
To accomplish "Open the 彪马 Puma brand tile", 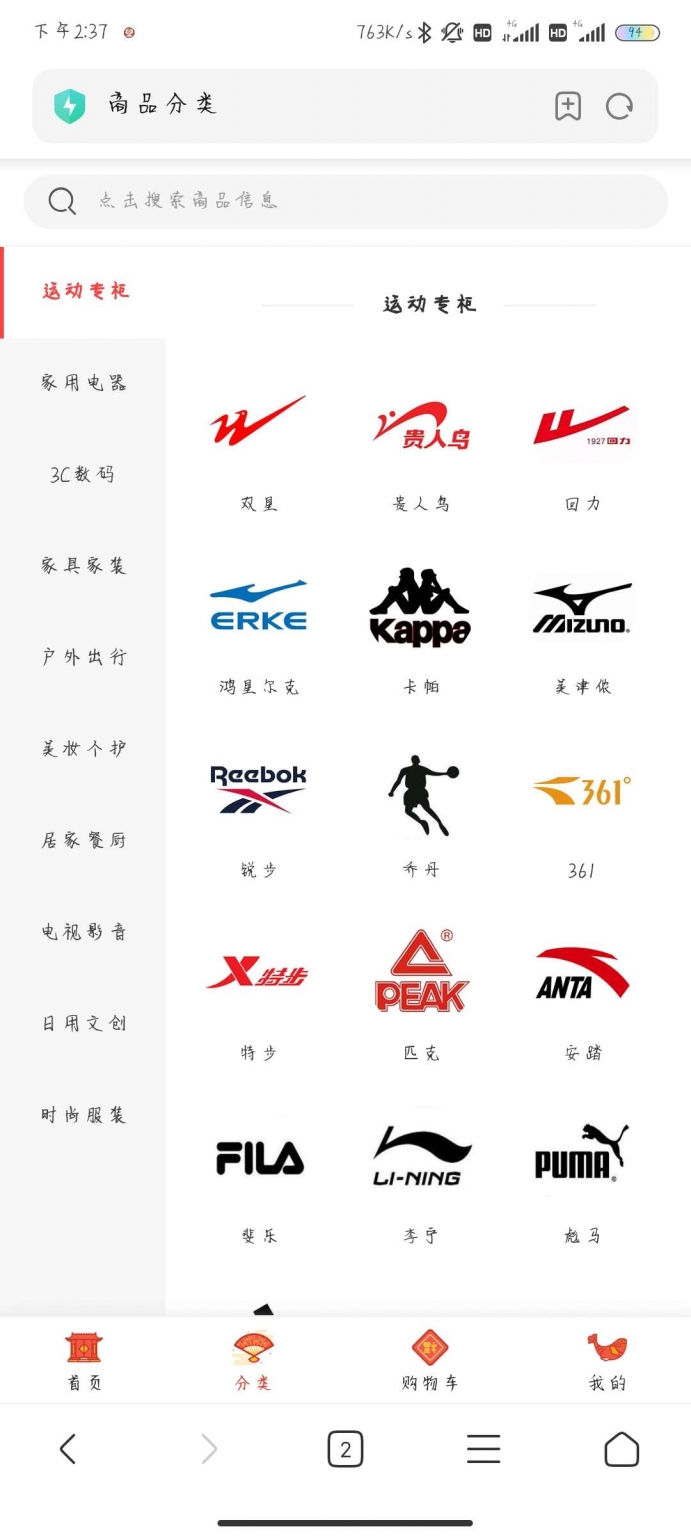I will [x=582, y=1181].
